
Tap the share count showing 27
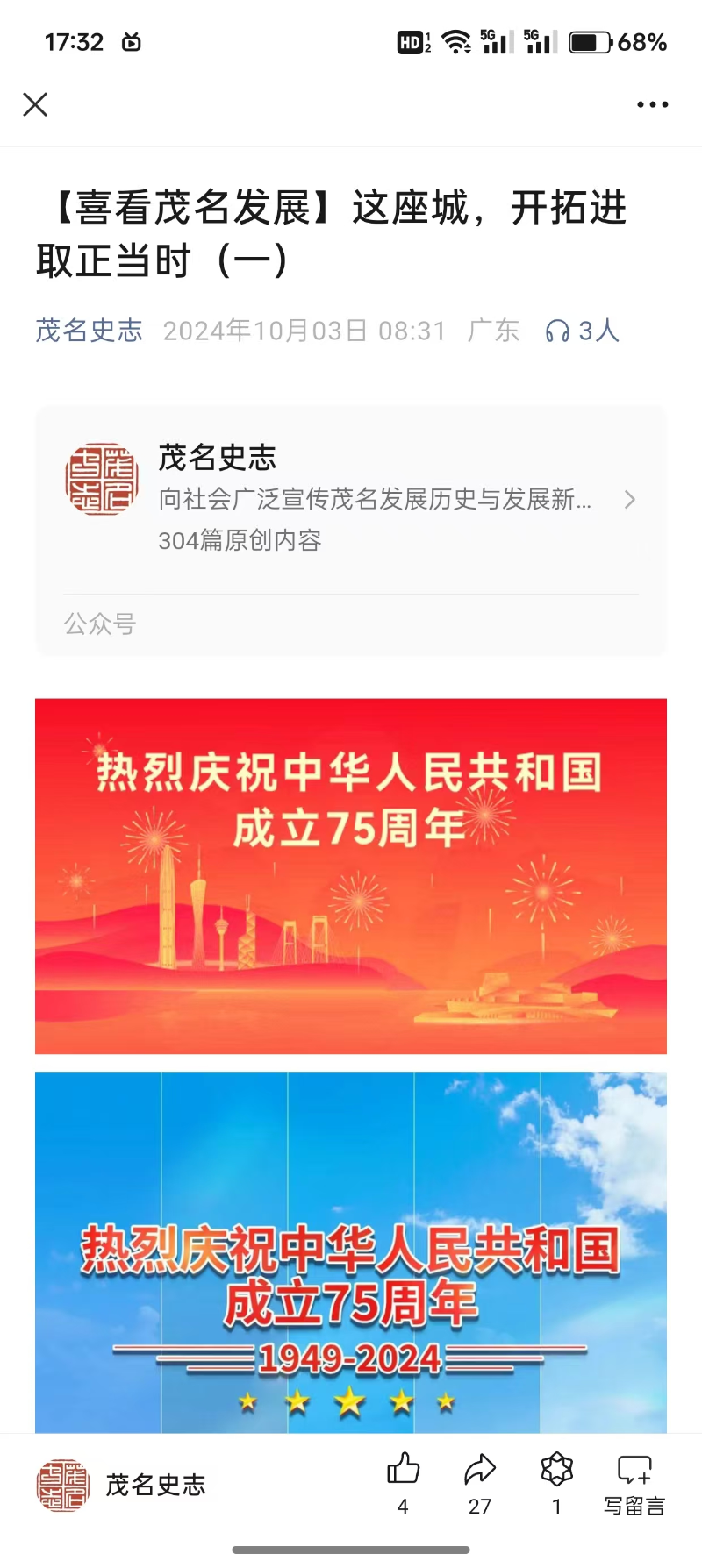tap(479, 1507)
